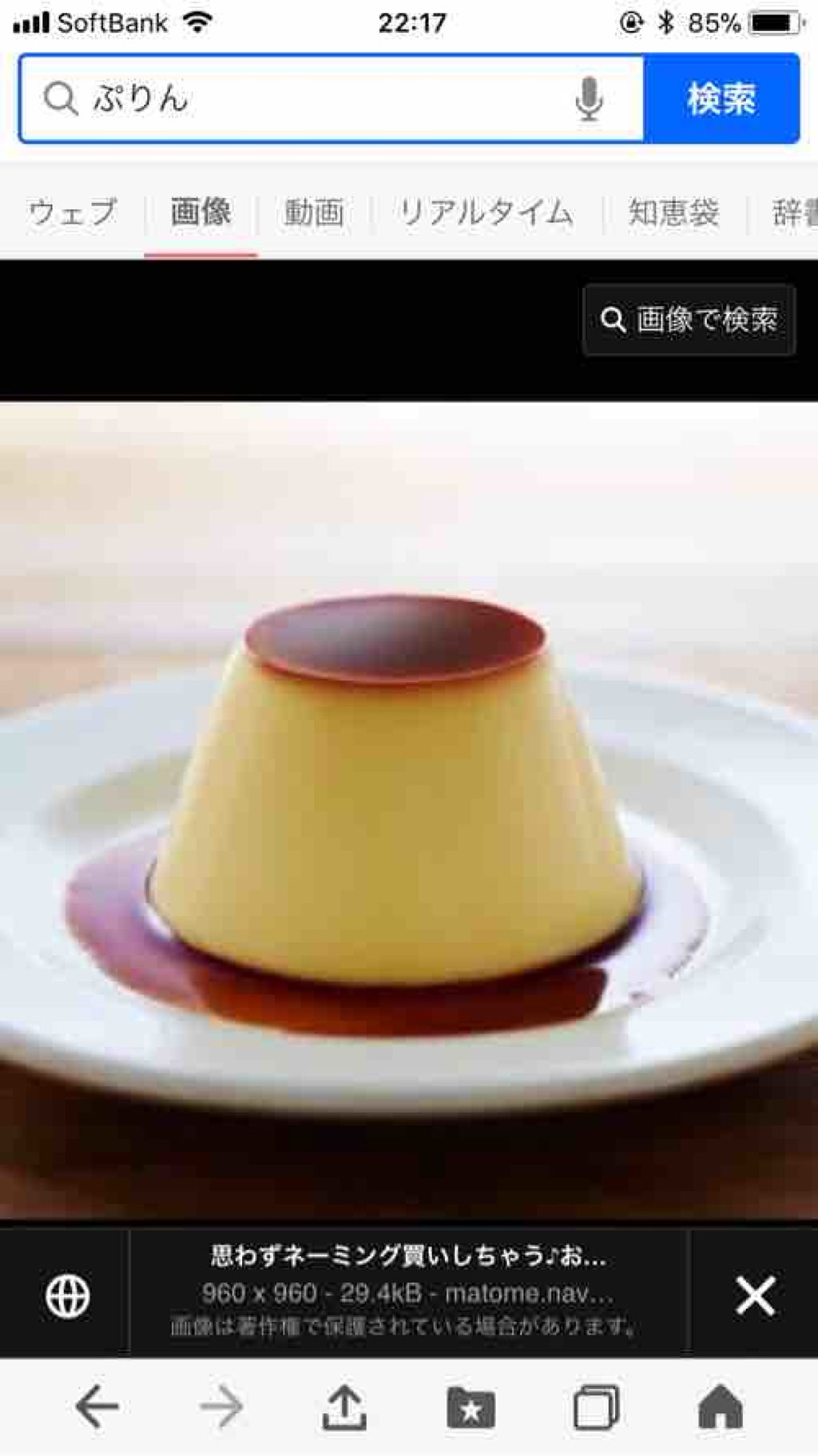Start voice search with the microphone
This screenshot has width=818, height=1456.
(589, 99)
